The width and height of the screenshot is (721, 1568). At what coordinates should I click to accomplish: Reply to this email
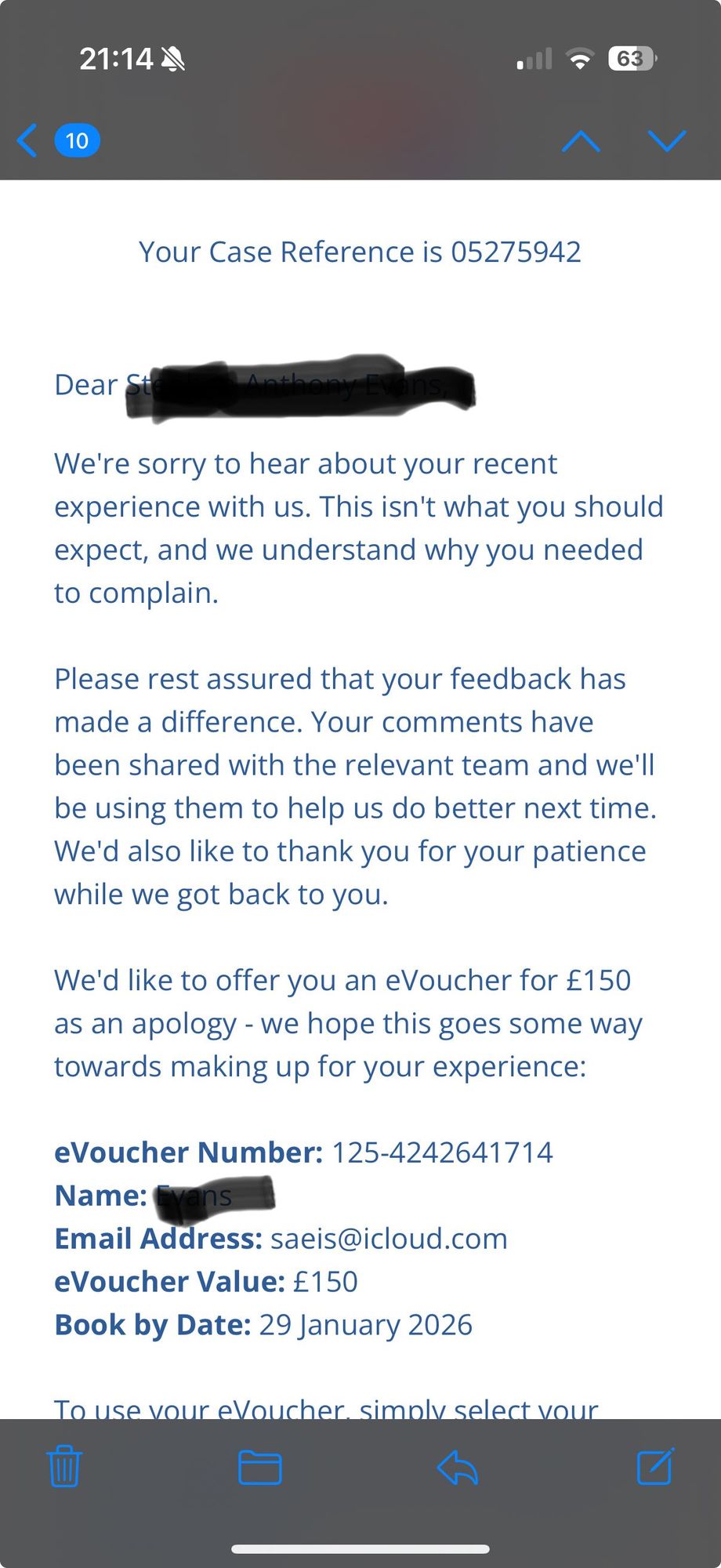(x=458, y=1468)
